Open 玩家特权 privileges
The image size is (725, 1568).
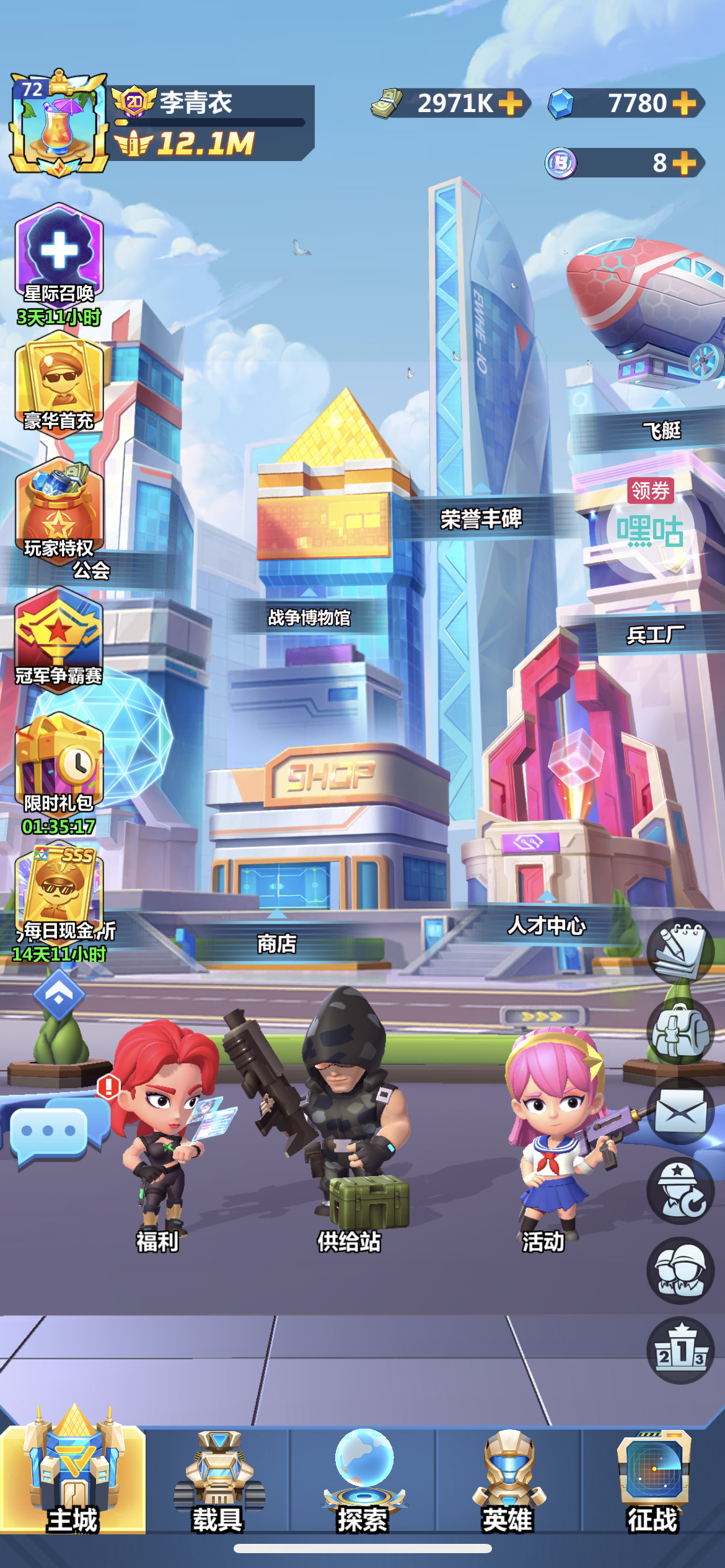click(59, 509)
